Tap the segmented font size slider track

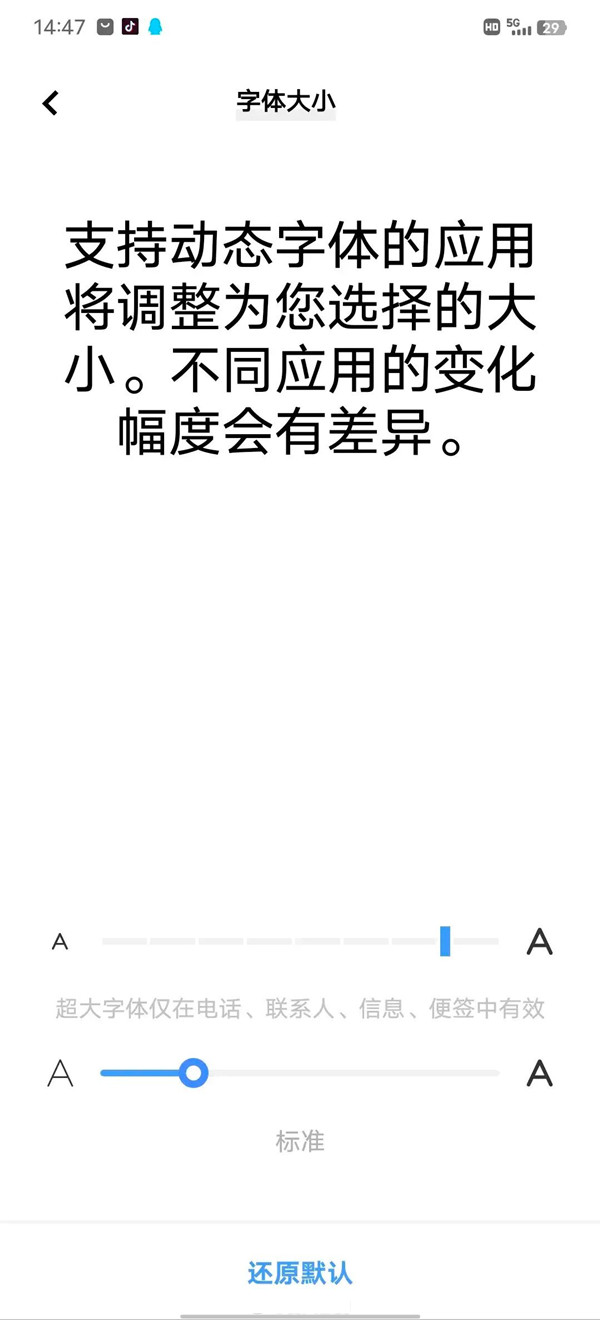(300, 941)
